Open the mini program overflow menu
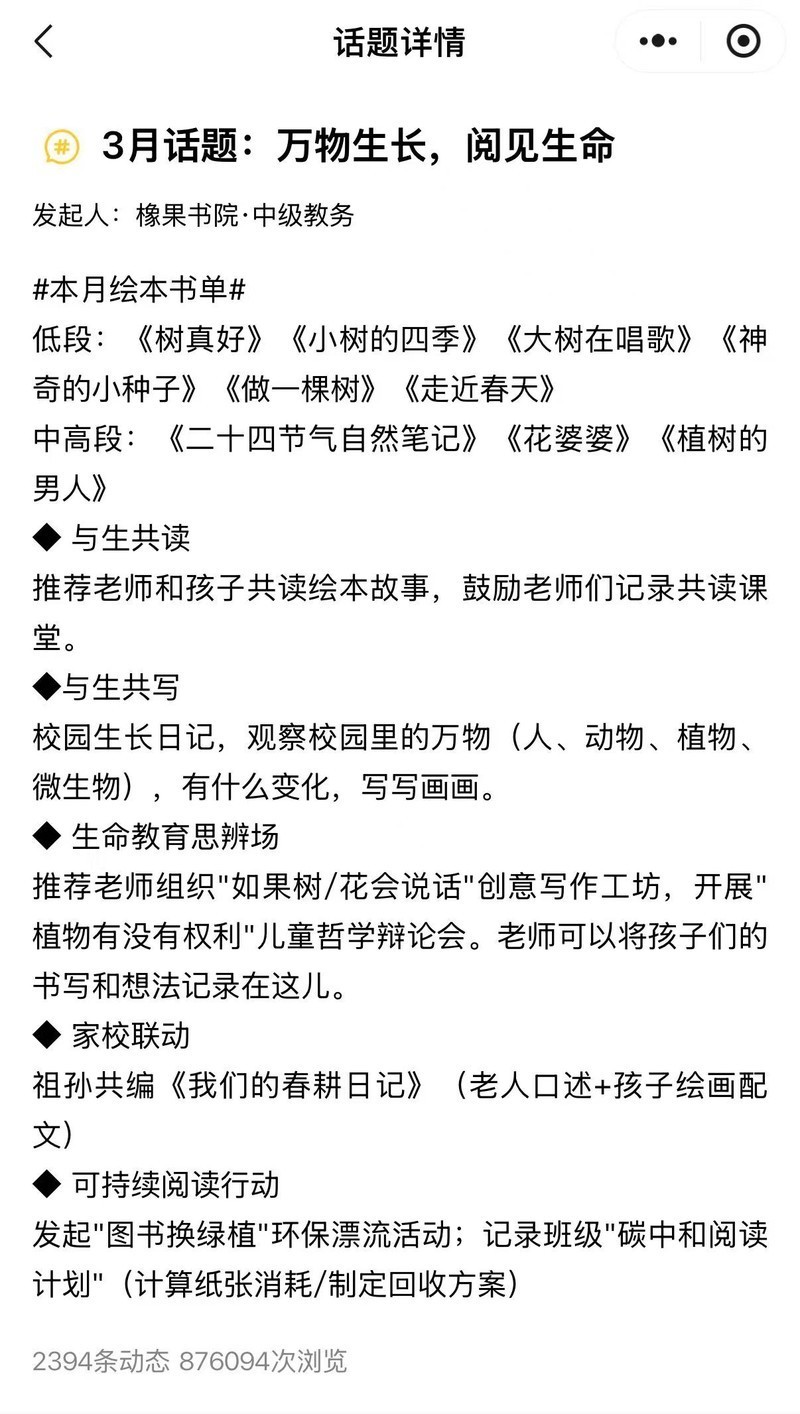 pyautogui.click(x=657, y=42)
